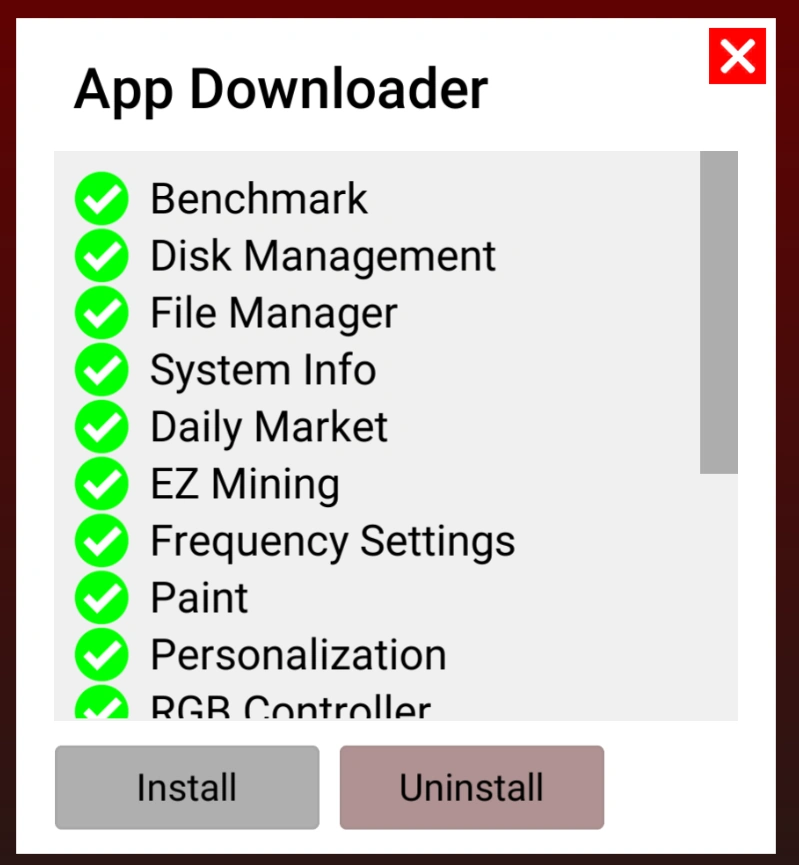The width and height of the screenshot is (799, 865).
Task: Click the App Downloader title text
Action: click(x=282, y=89)
